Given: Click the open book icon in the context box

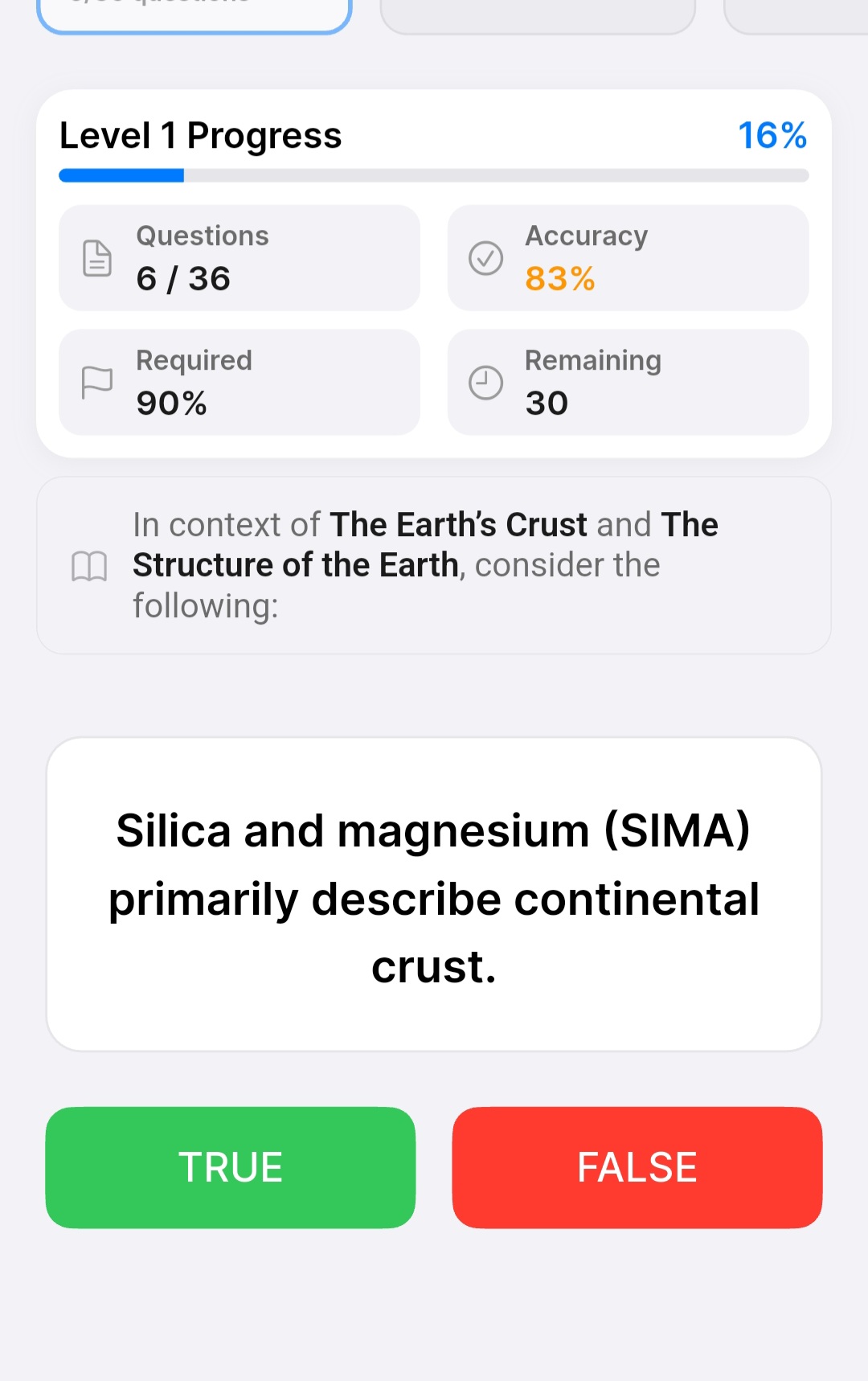Looking at the screenshot, I should pyautogui.click(x=91, y=565).
